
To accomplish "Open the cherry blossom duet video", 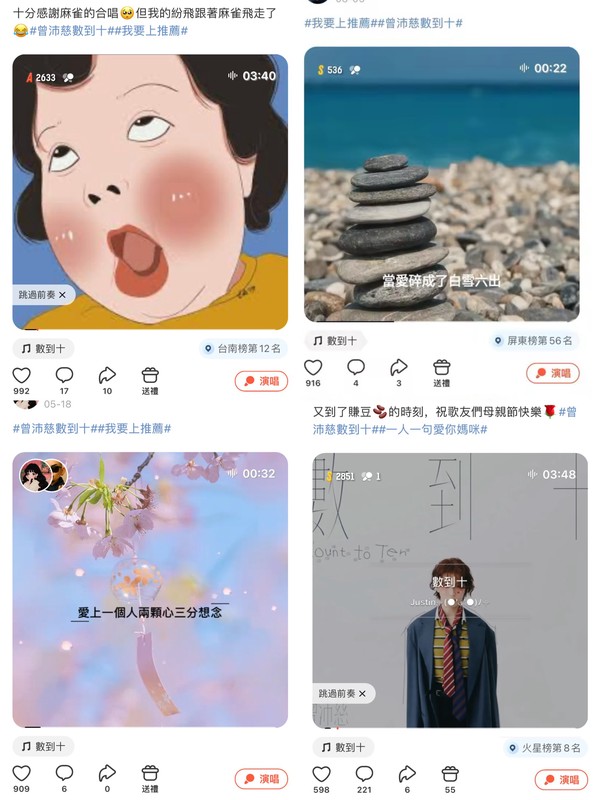I will 150,590.
